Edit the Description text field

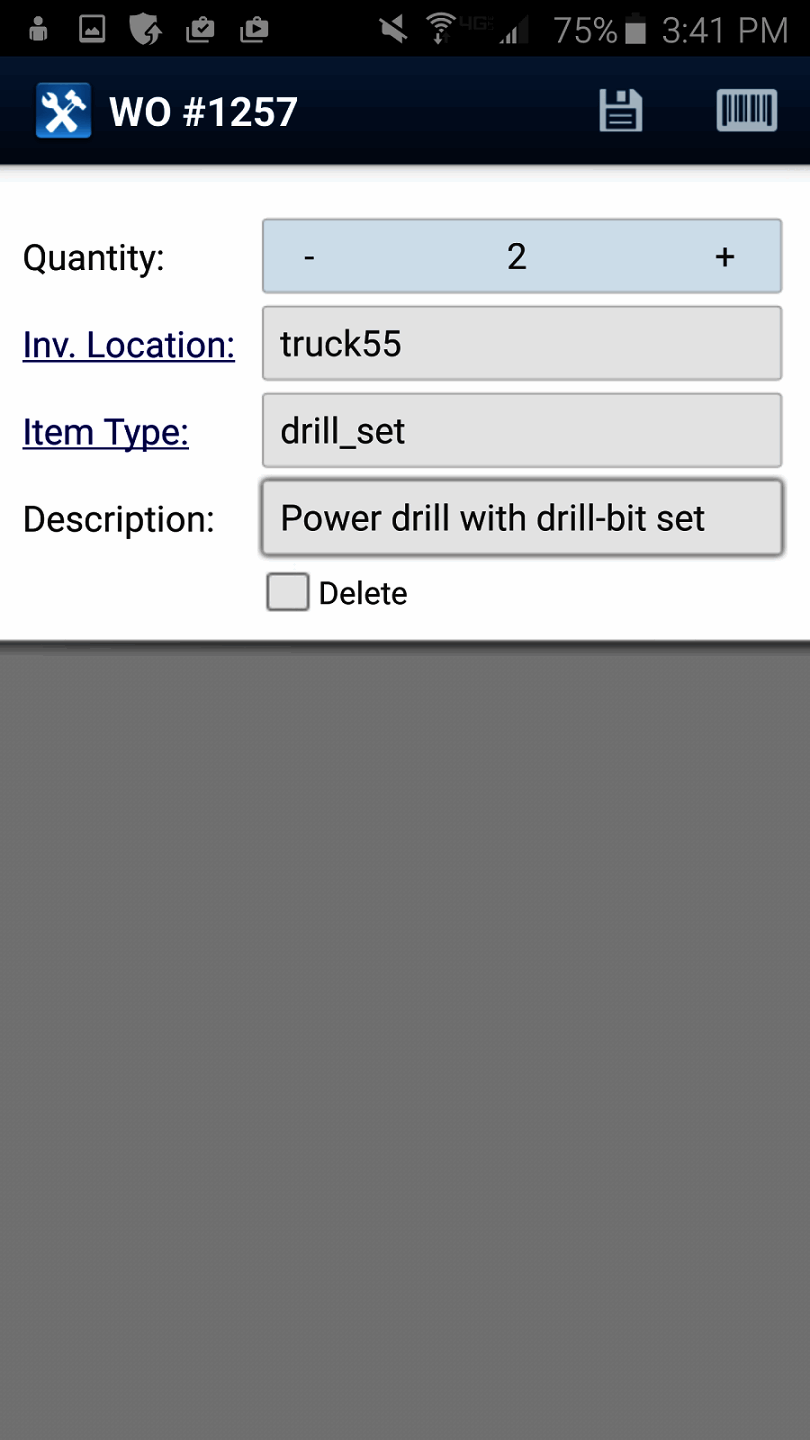(x=520, y=518)
